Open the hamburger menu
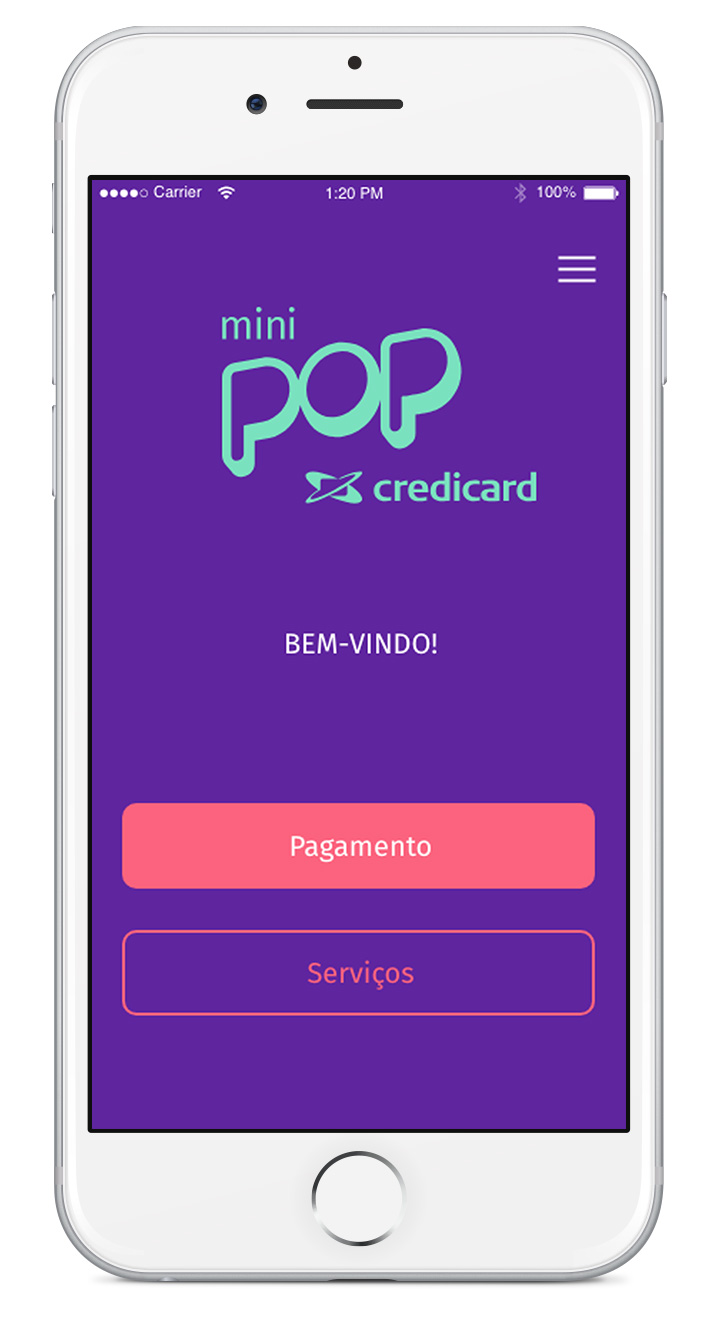Viewport: 715px width, 1317px height. (x=576, y=269)
